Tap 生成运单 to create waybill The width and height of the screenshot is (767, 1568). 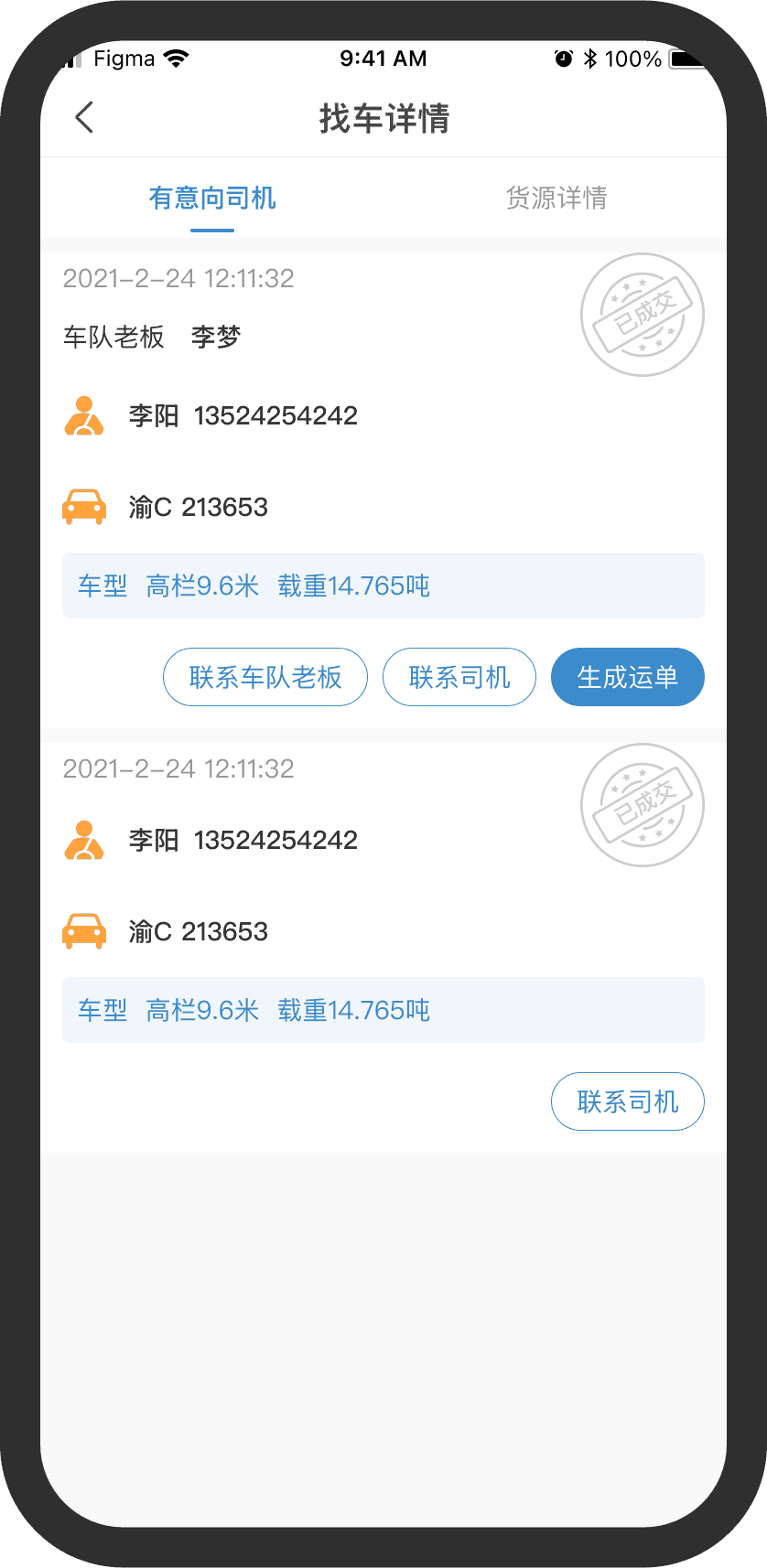(x=628, y=677)
